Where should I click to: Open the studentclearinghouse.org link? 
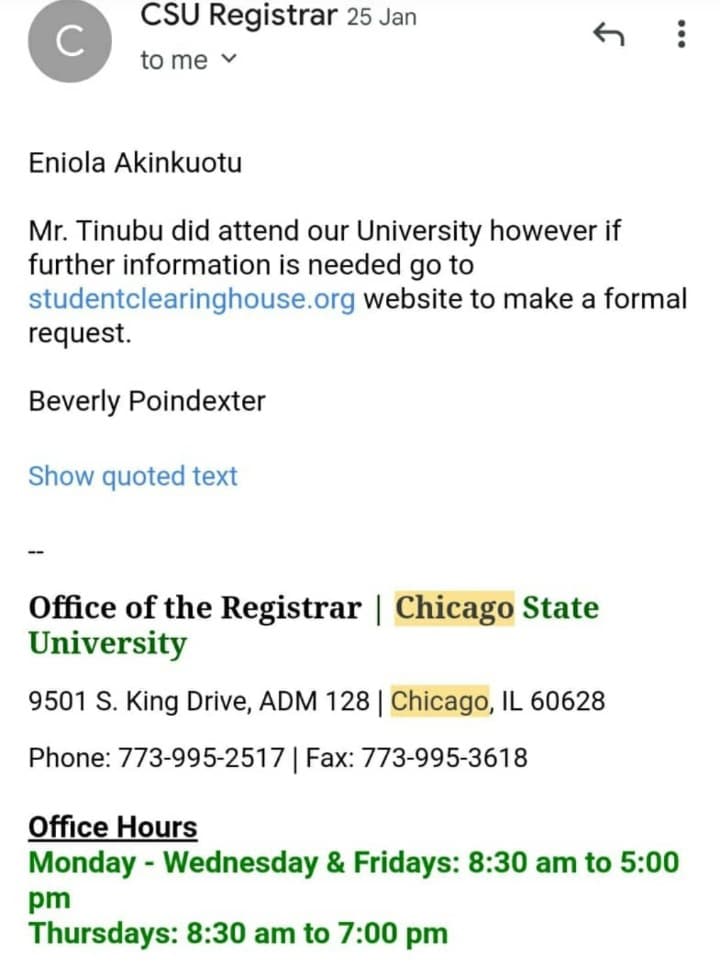pos(192,299)
